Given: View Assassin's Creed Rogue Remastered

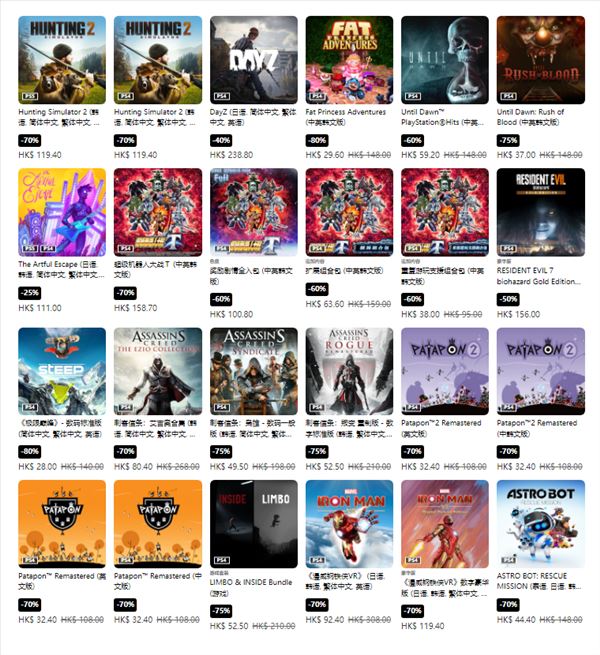Looking at the screenshot, I should (x=349, y=371).
